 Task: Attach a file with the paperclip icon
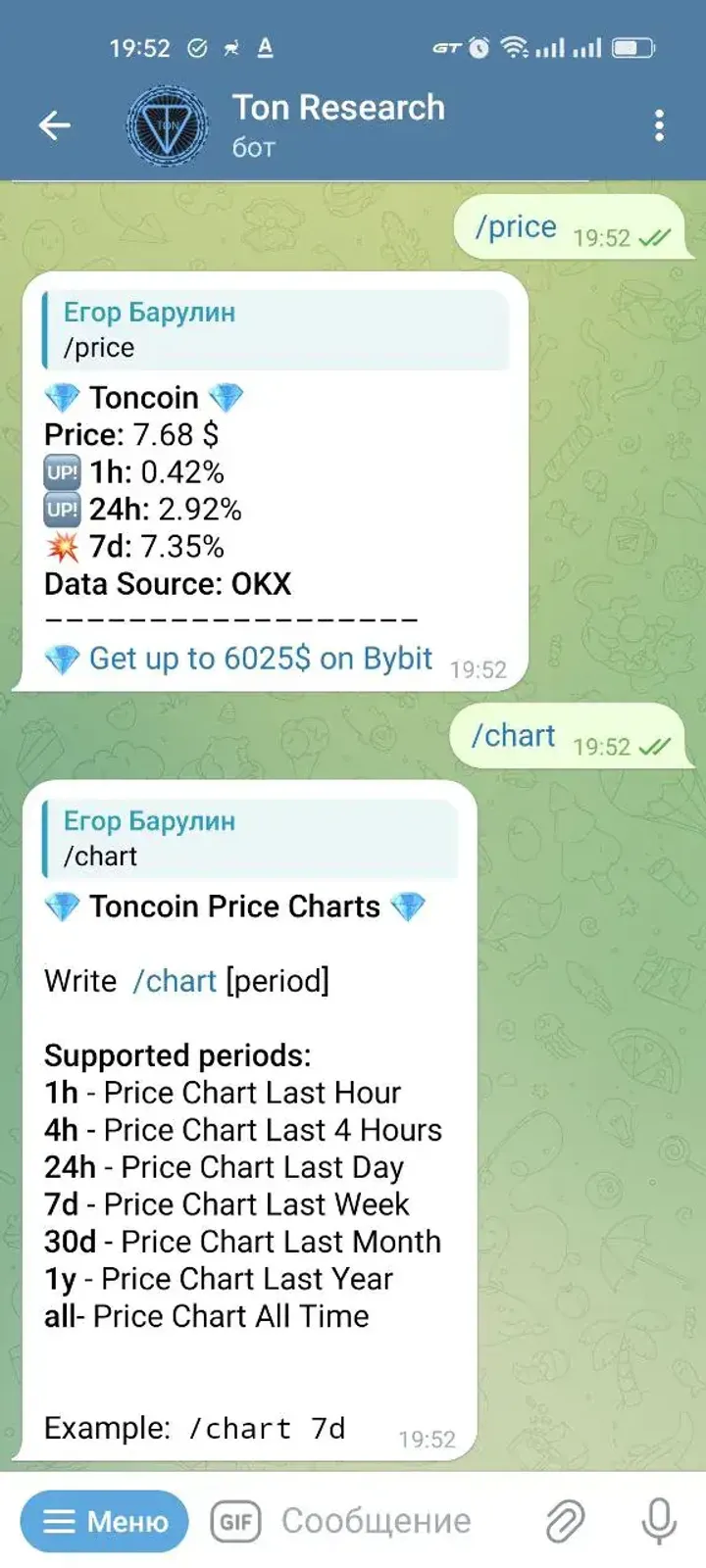(x=566, y=1521)
